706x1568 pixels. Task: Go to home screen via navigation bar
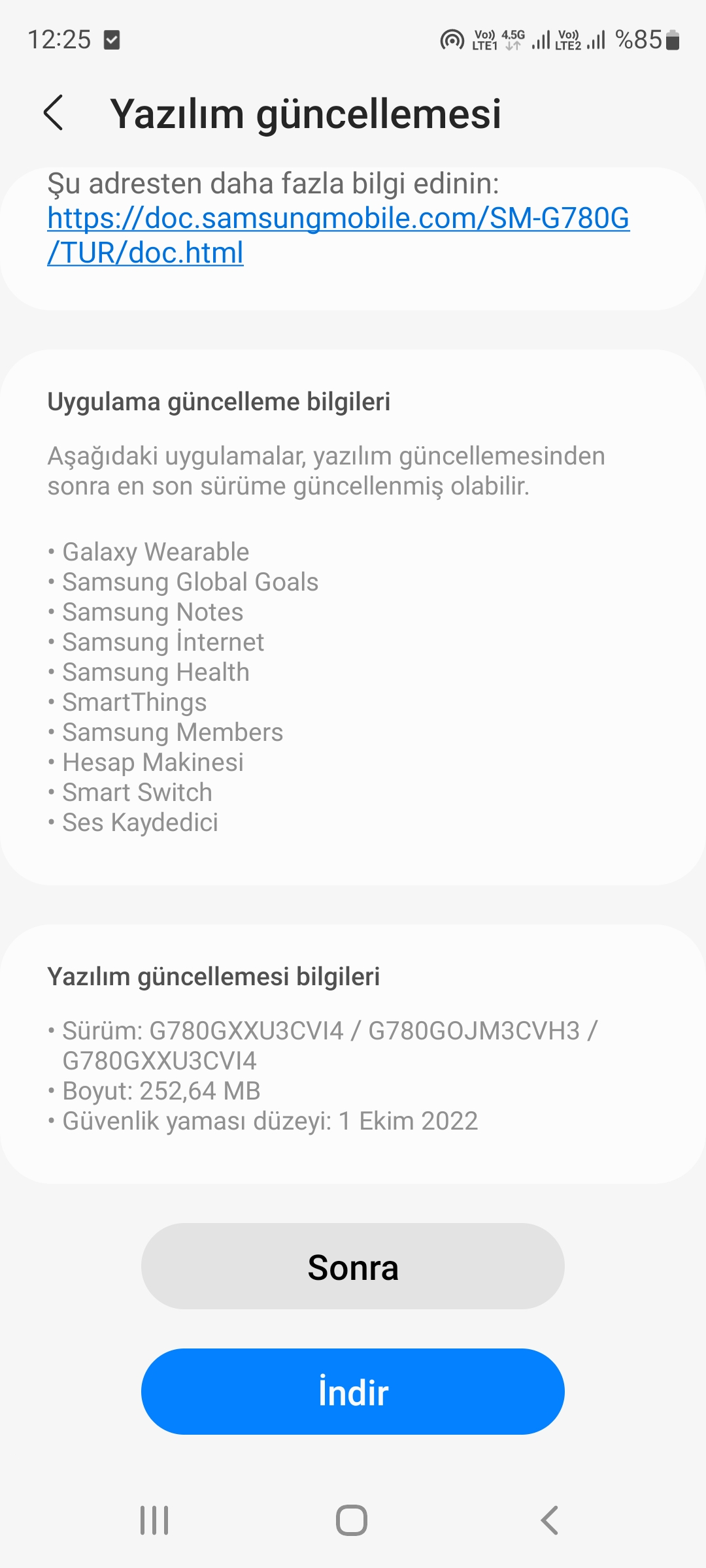[x=352, y=1520]
